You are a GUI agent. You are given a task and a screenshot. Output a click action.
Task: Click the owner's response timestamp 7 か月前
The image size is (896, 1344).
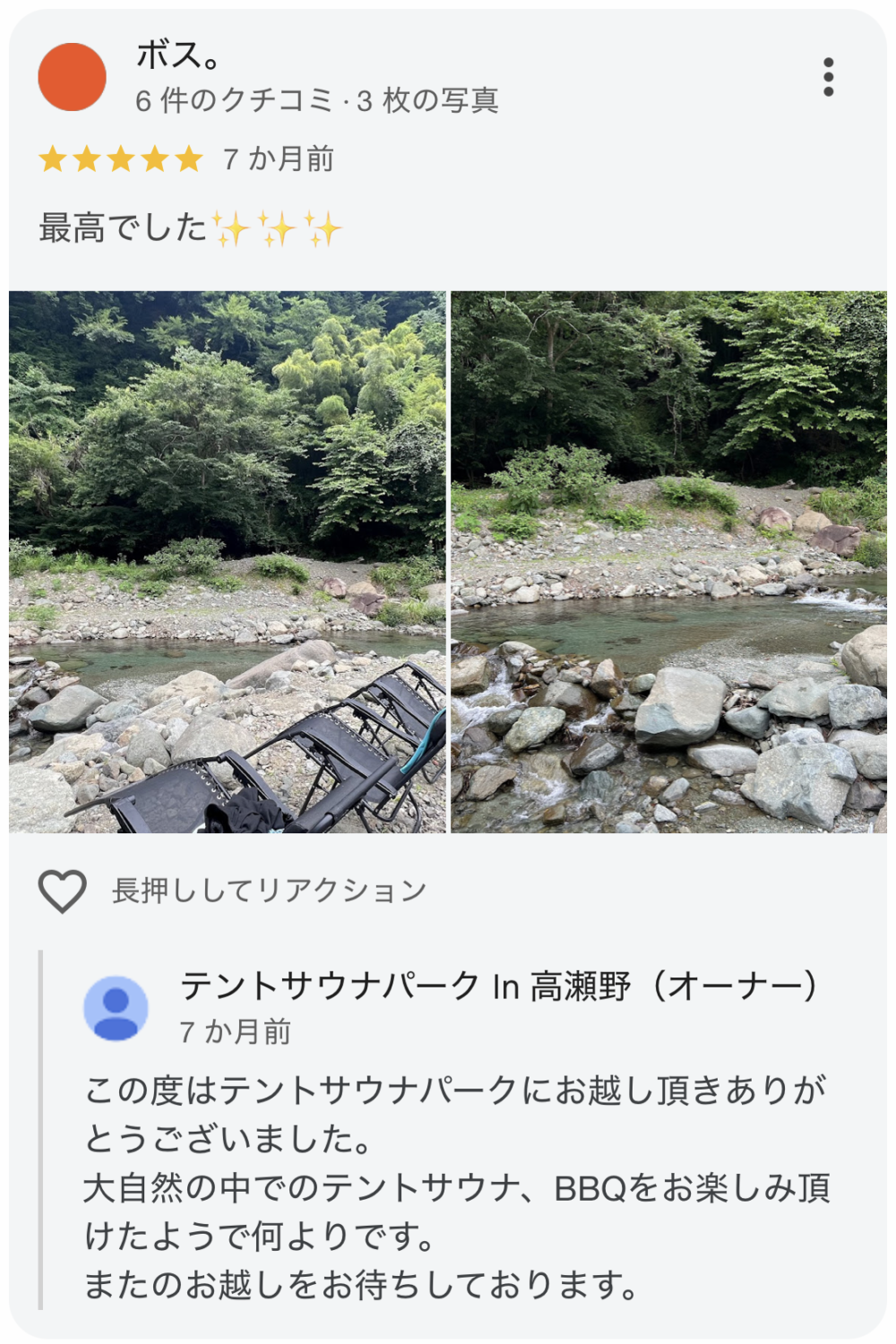[235, 1031]
